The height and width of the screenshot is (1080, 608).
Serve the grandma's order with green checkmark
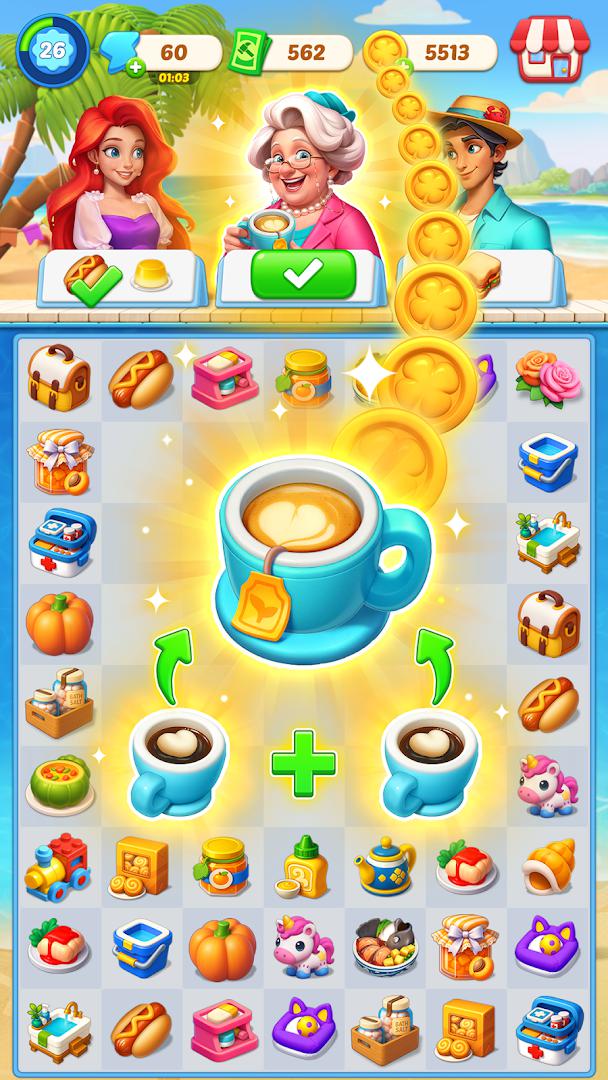[x=303, y=275]
